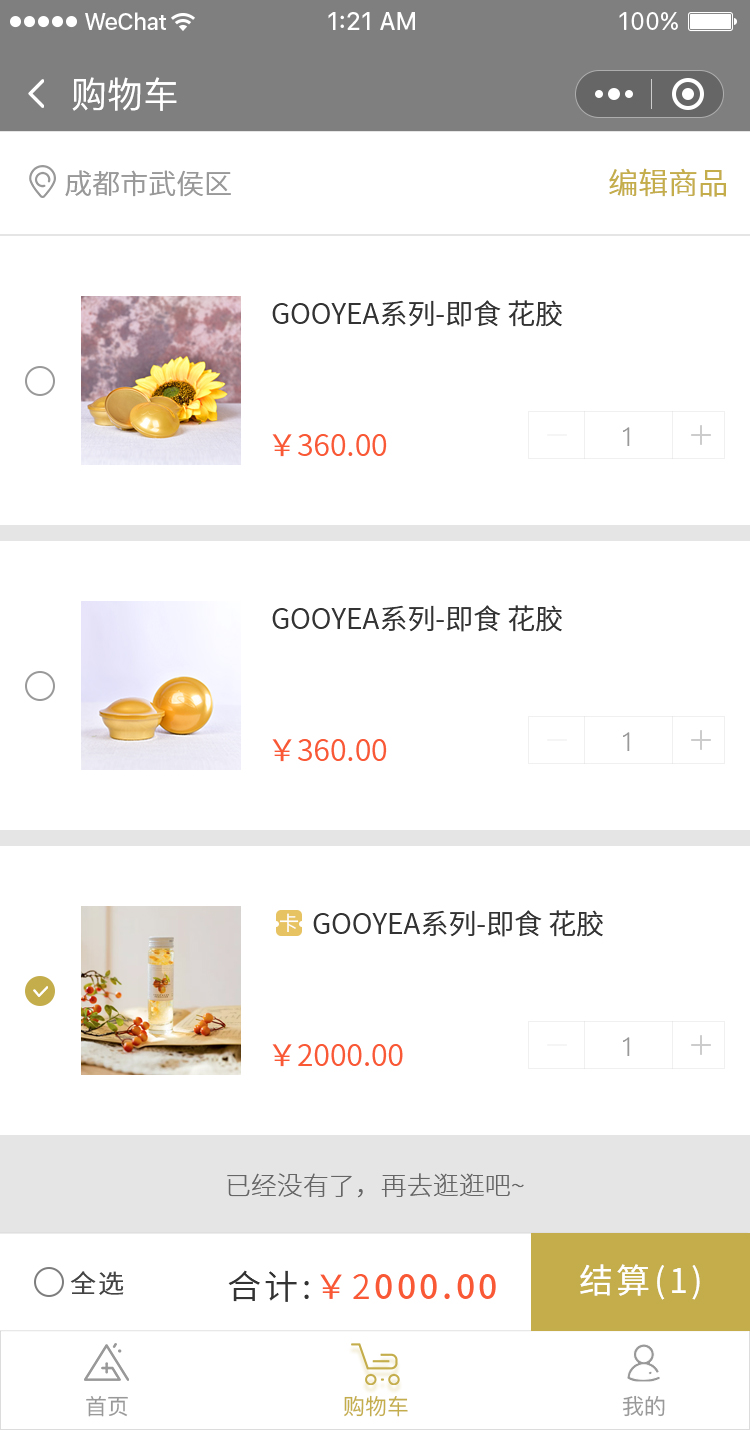The height and width of the screenshot is (1430, 750).
Task: Select the second 花胶 product's selection circle
Action: click(40, 686)
